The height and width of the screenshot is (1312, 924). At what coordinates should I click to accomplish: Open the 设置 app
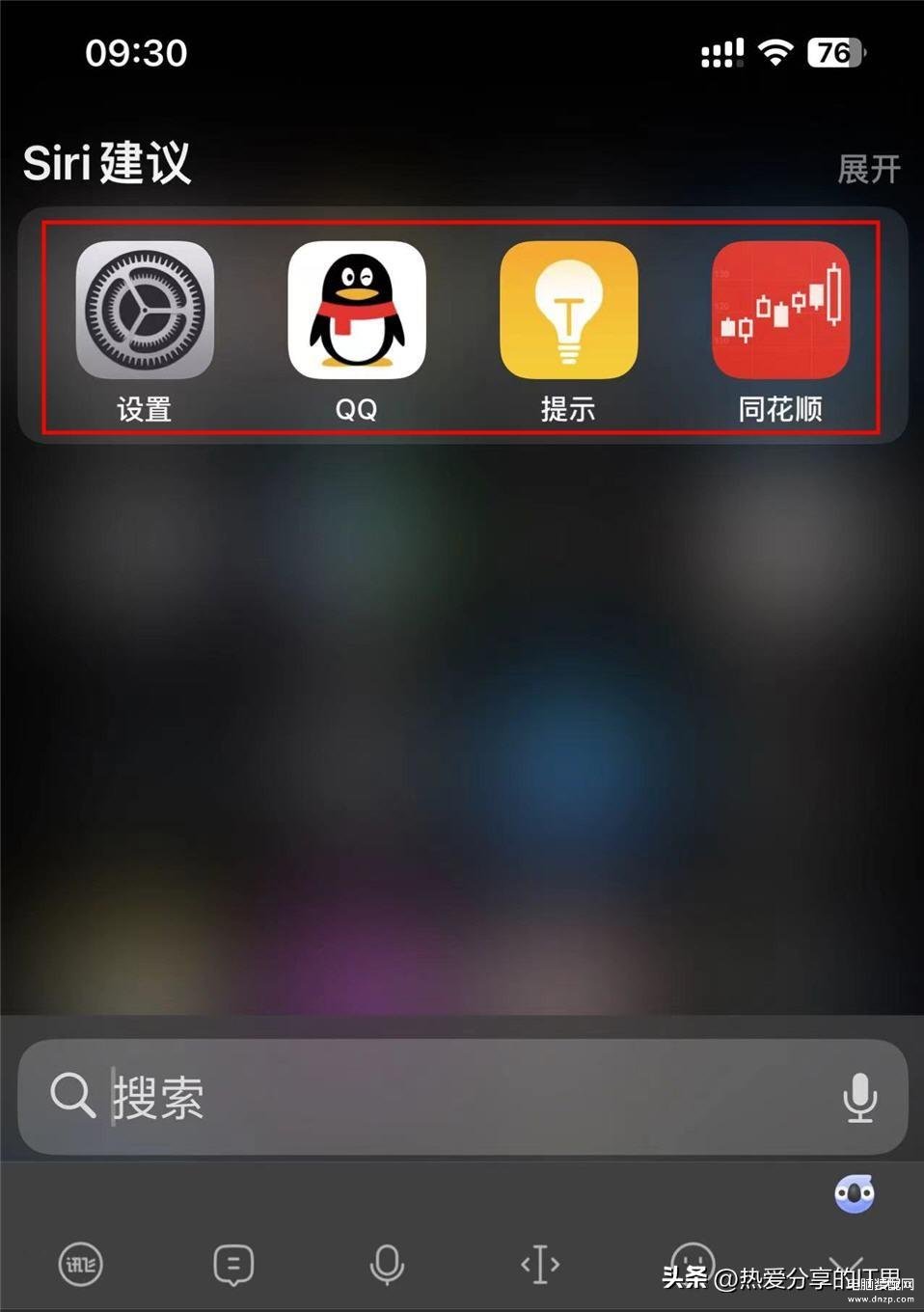(145, 311)
